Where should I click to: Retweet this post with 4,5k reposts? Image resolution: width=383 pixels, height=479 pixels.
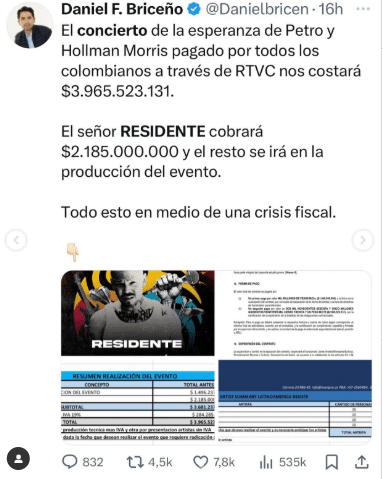(149, 462)
